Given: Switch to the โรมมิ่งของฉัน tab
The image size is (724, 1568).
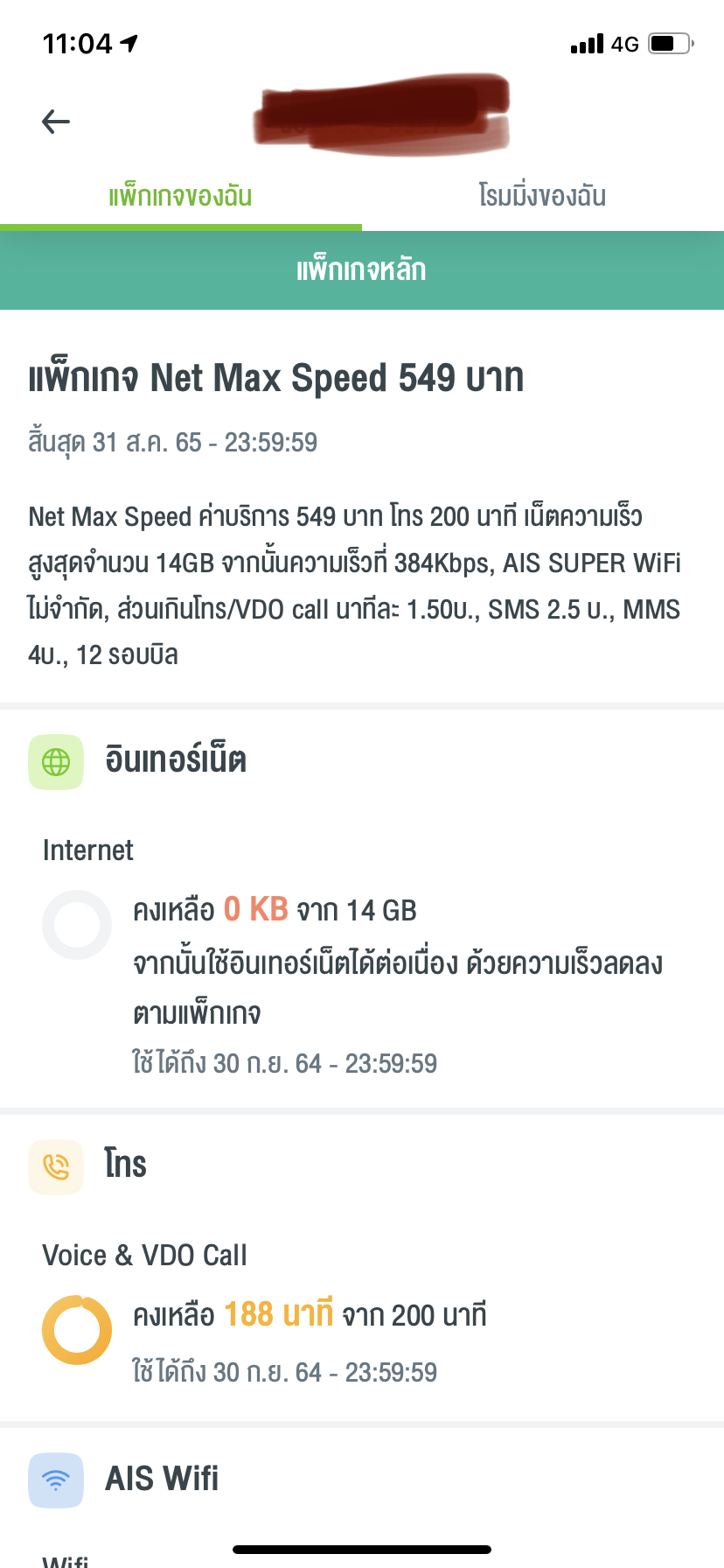Looking at the screenshot, I should pyautogui.click(x=542, y=195).
